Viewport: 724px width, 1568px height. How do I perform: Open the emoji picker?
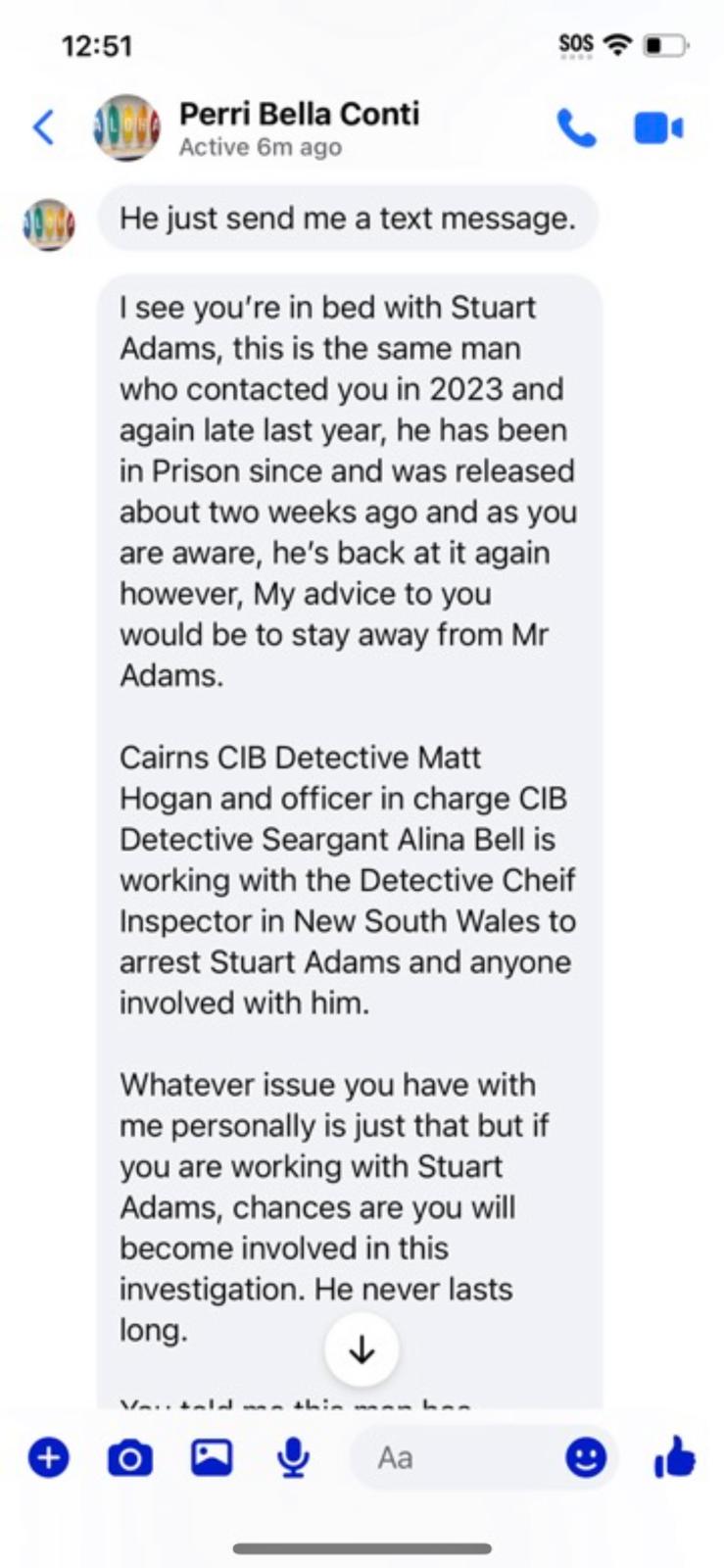(586, 1458)
